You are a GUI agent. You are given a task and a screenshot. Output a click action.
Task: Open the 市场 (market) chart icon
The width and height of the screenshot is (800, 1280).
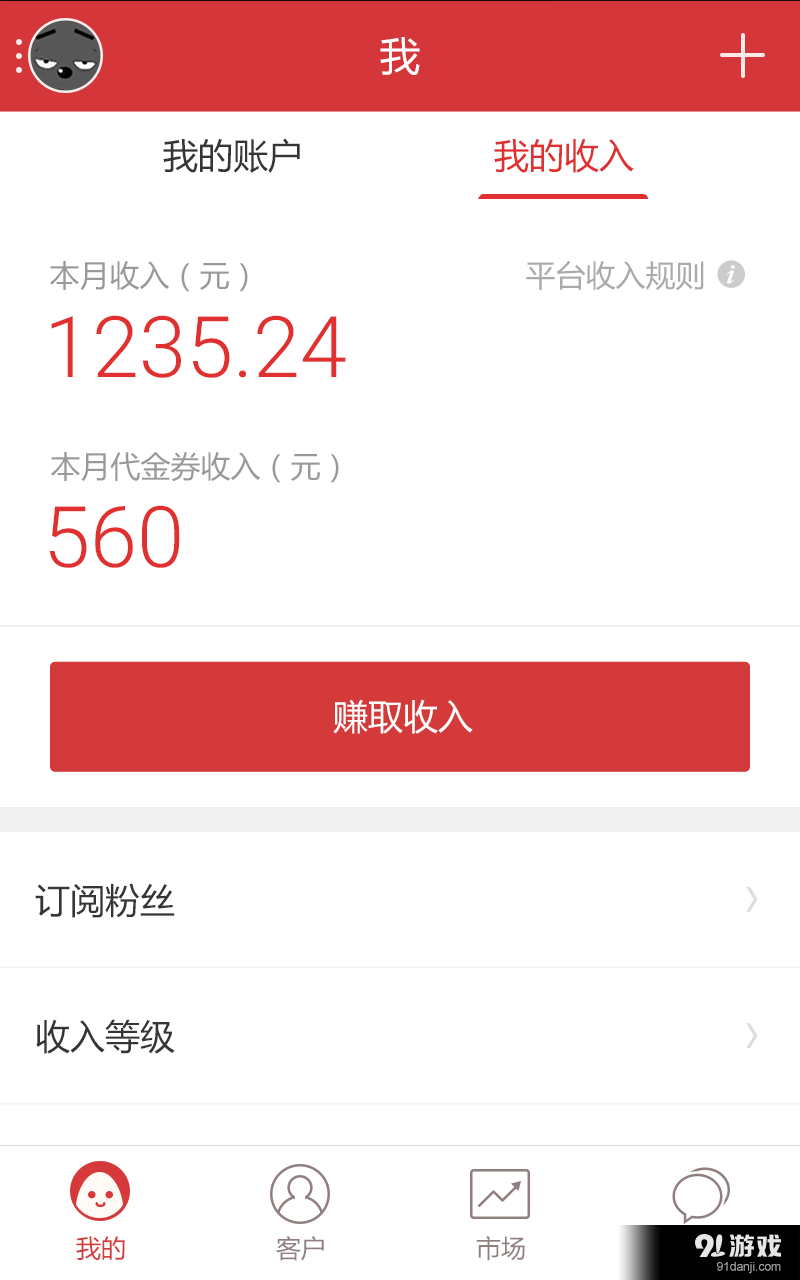click(x=500, y=1193)
